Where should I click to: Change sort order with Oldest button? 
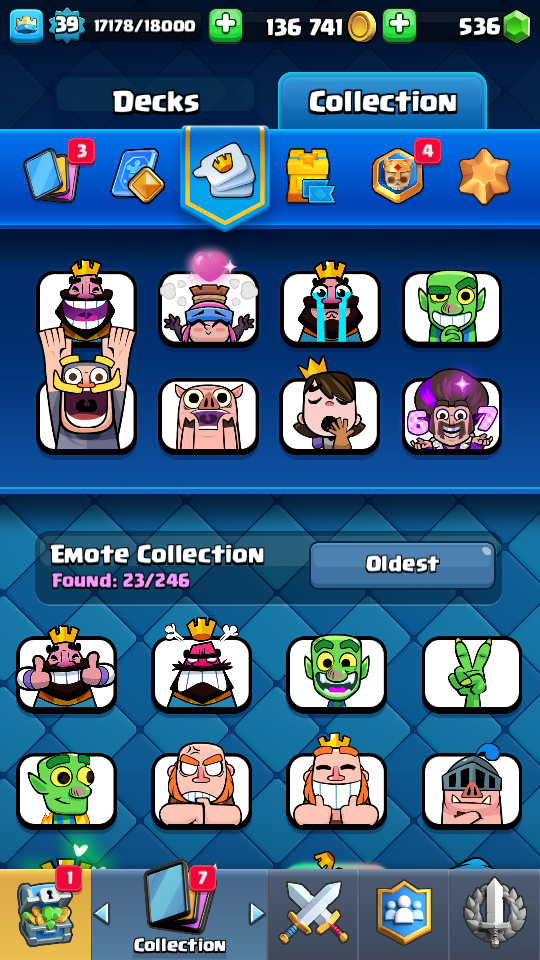(x=402, y=564)
